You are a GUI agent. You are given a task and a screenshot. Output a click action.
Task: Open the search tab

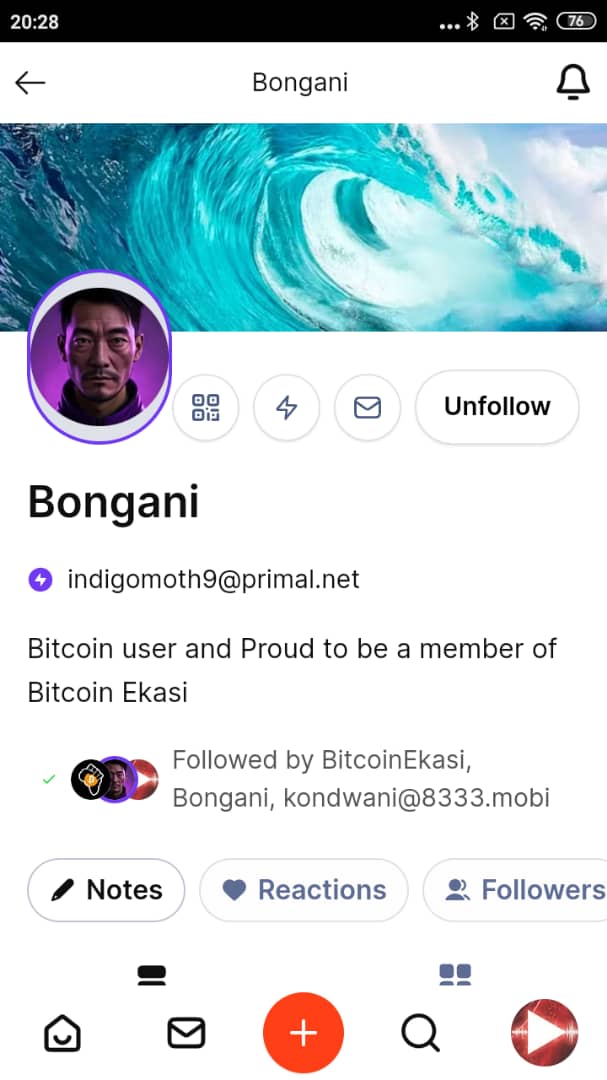(x=420, y=1033)
